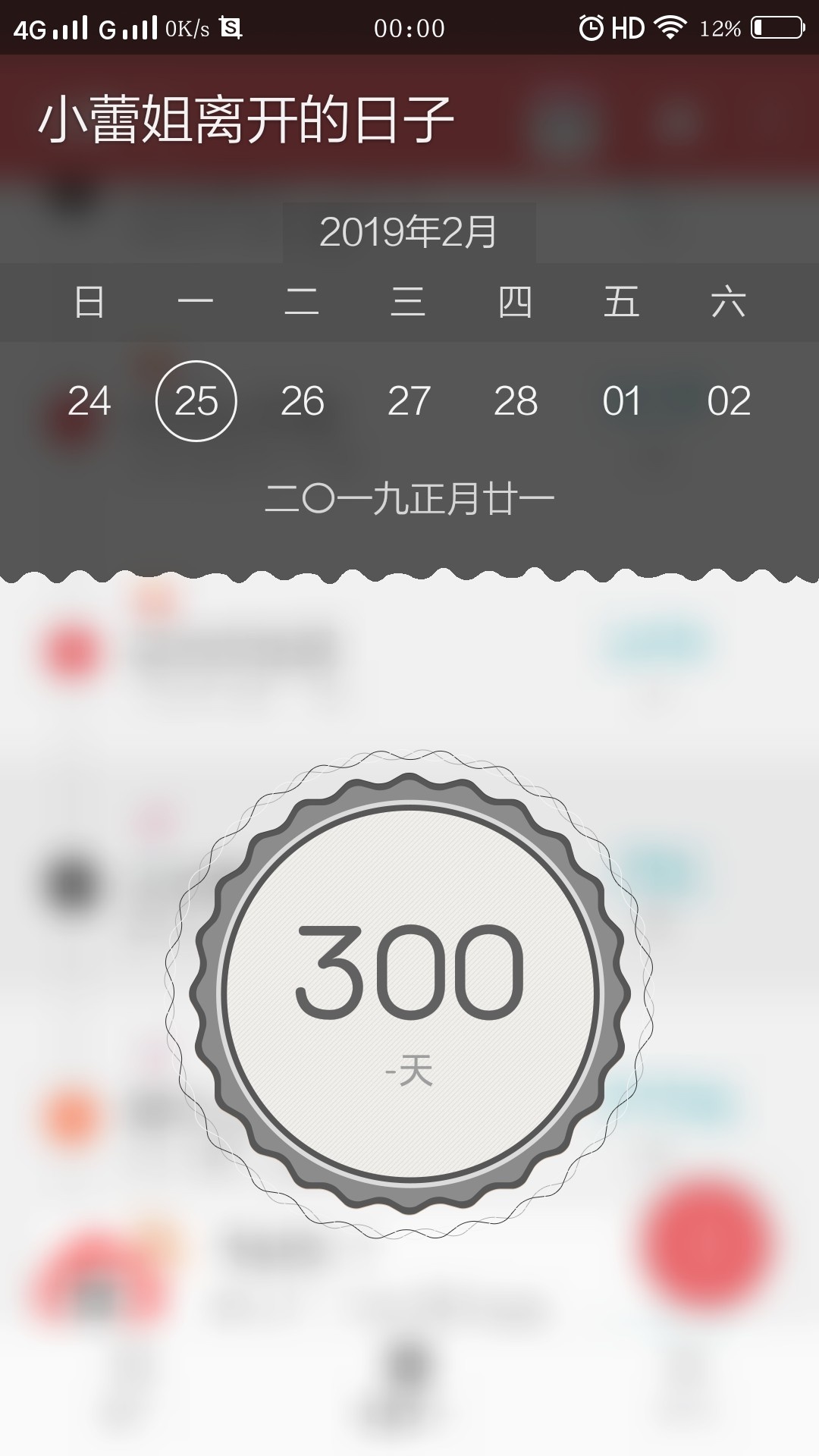This screenshot has height=1456, width=819.
Task: Select date 02 in the calendar
Action: [729, 401]
